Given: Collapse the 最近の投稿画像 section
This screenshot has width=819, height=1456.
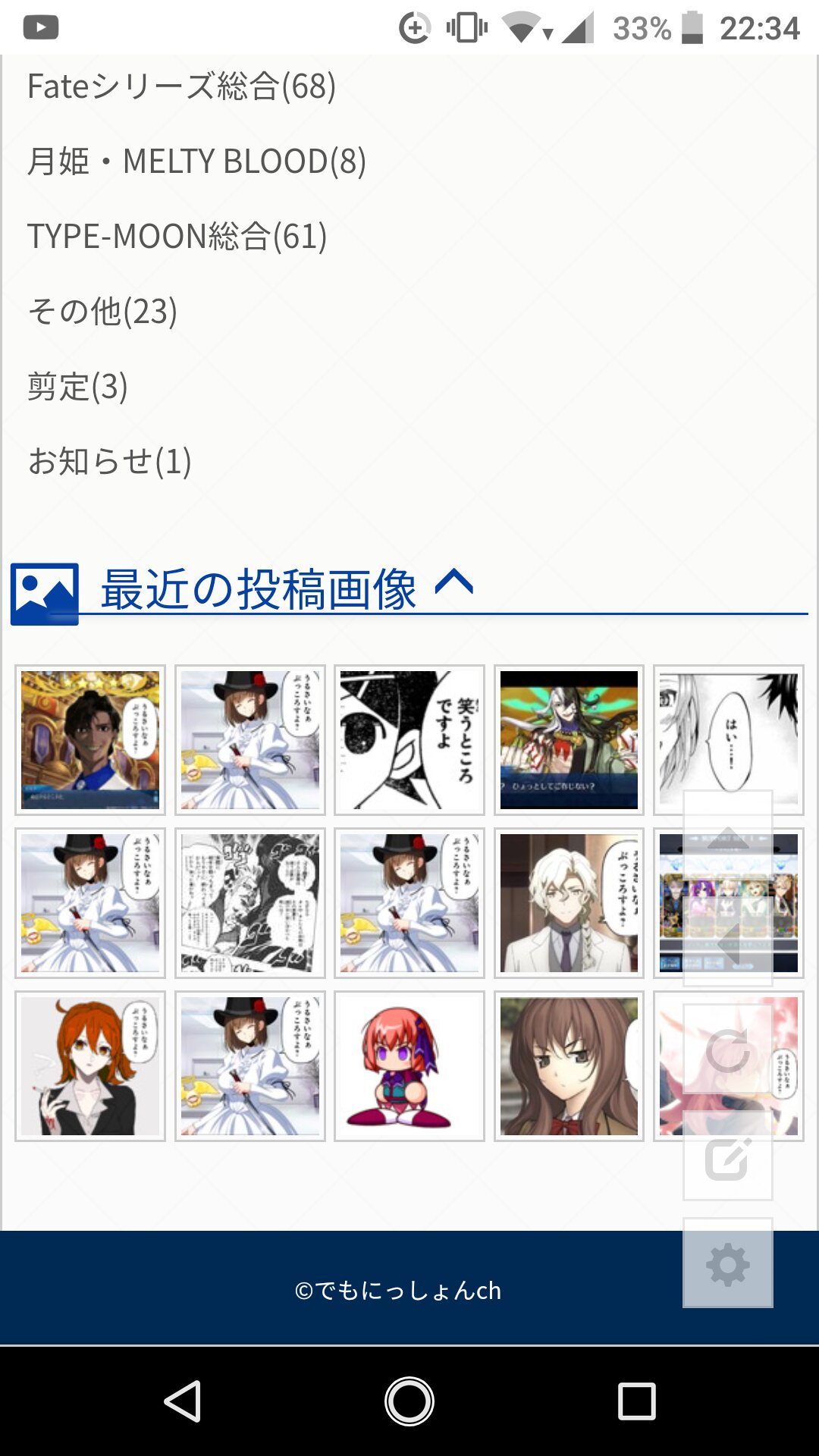Looking at the screenshot, I should point(454,584).
